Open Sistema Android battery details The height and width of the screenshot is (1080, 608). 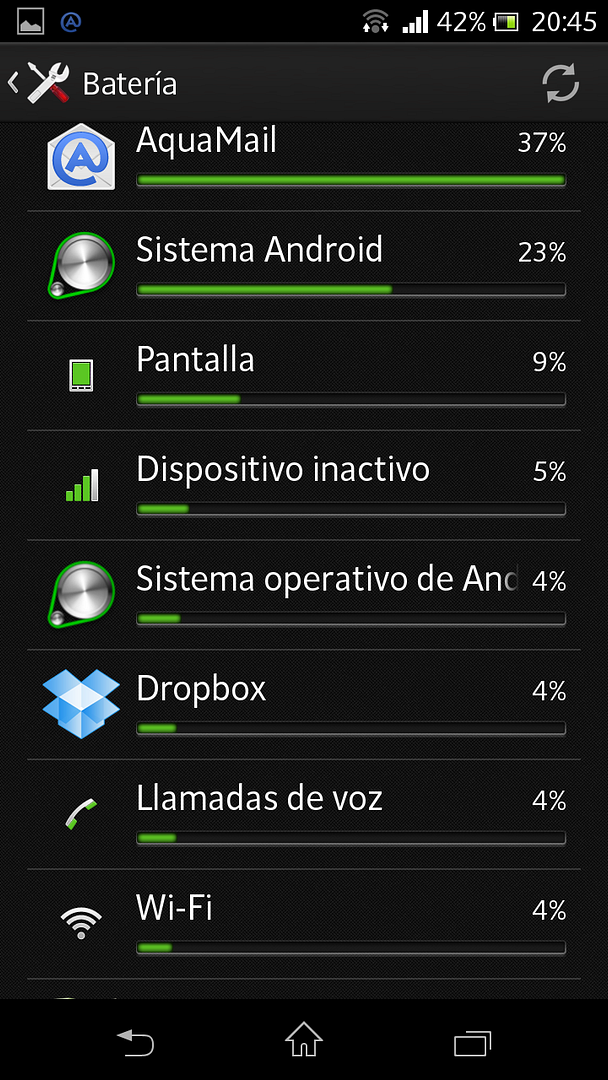tap(304, 266)
